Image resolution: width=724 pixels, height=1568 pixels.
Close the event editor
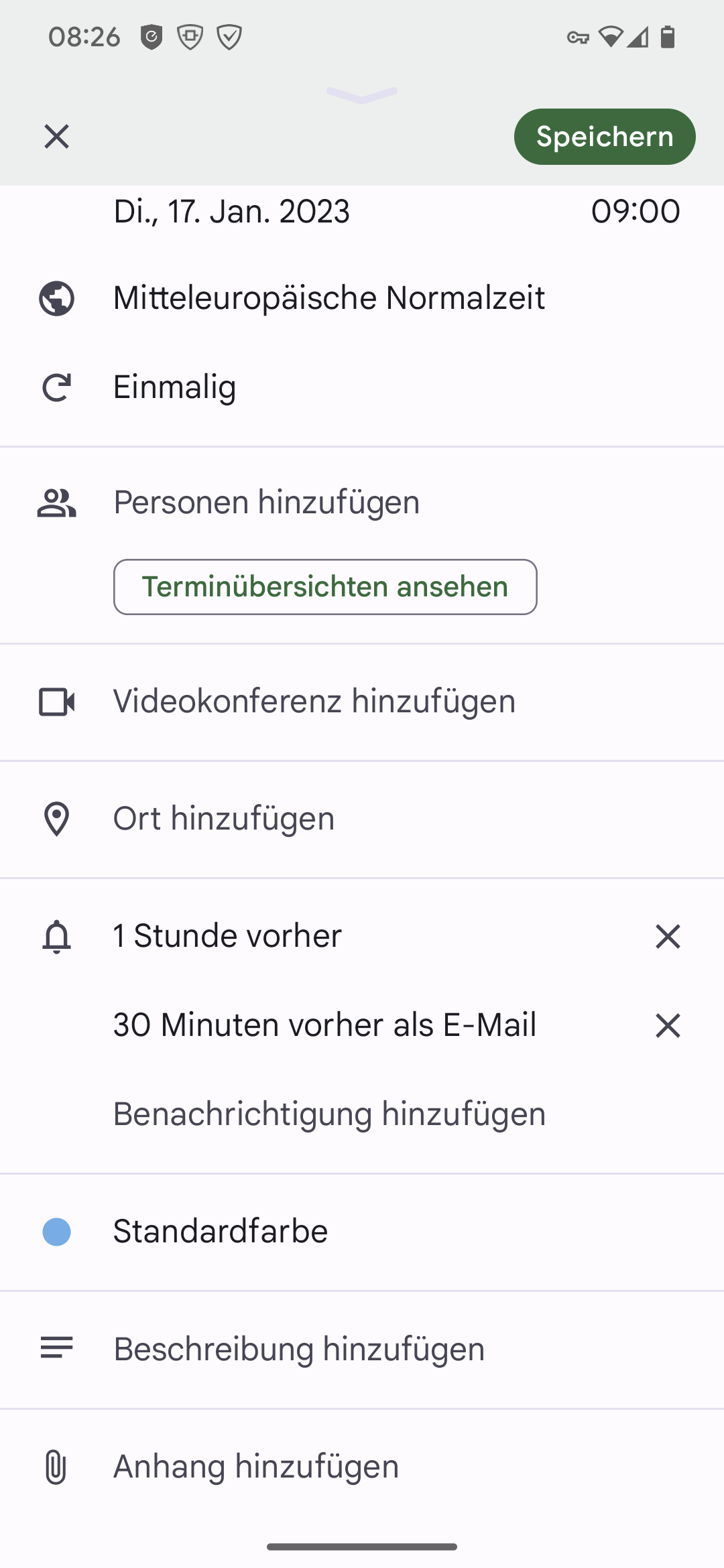coord(56,137)
